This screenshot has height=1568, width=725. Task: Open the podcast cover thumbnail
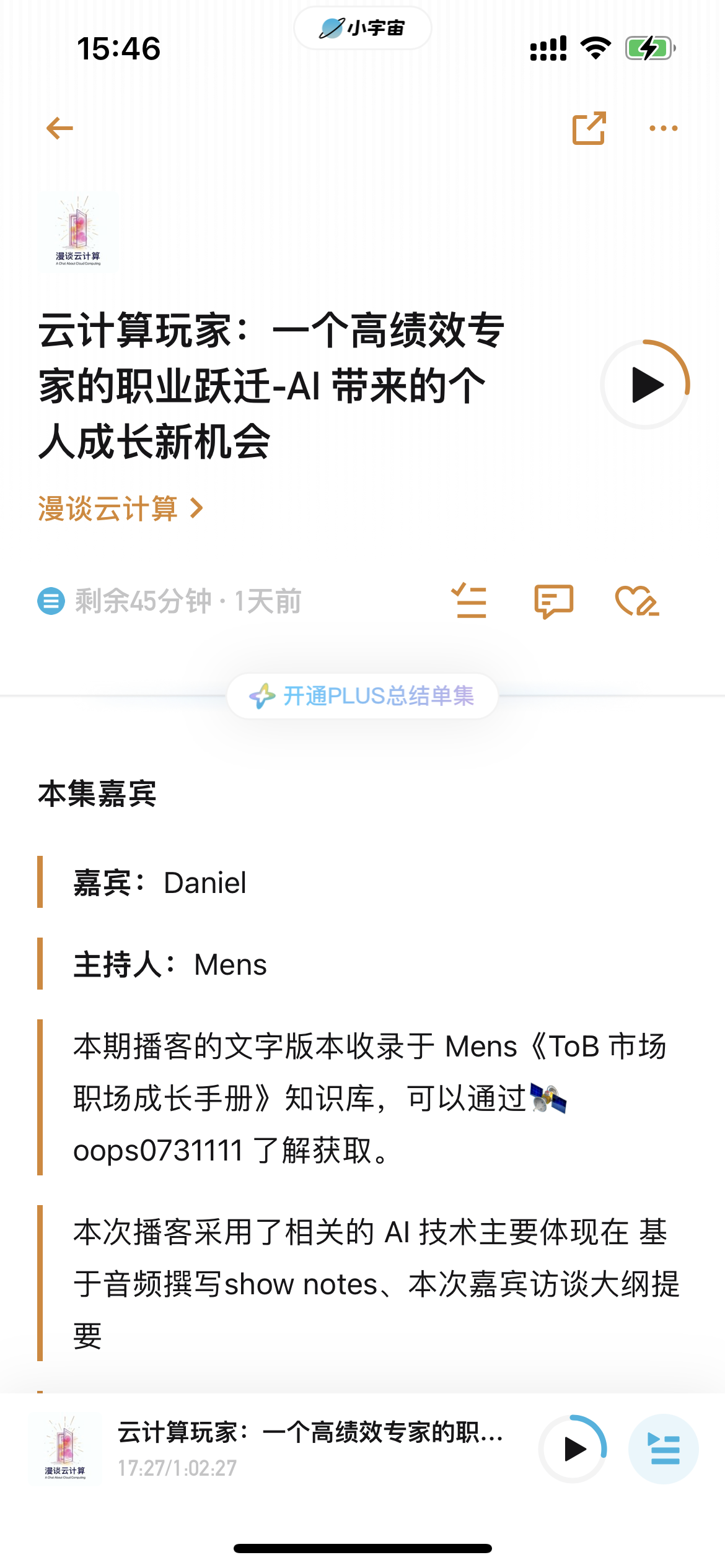coord(78,232)
